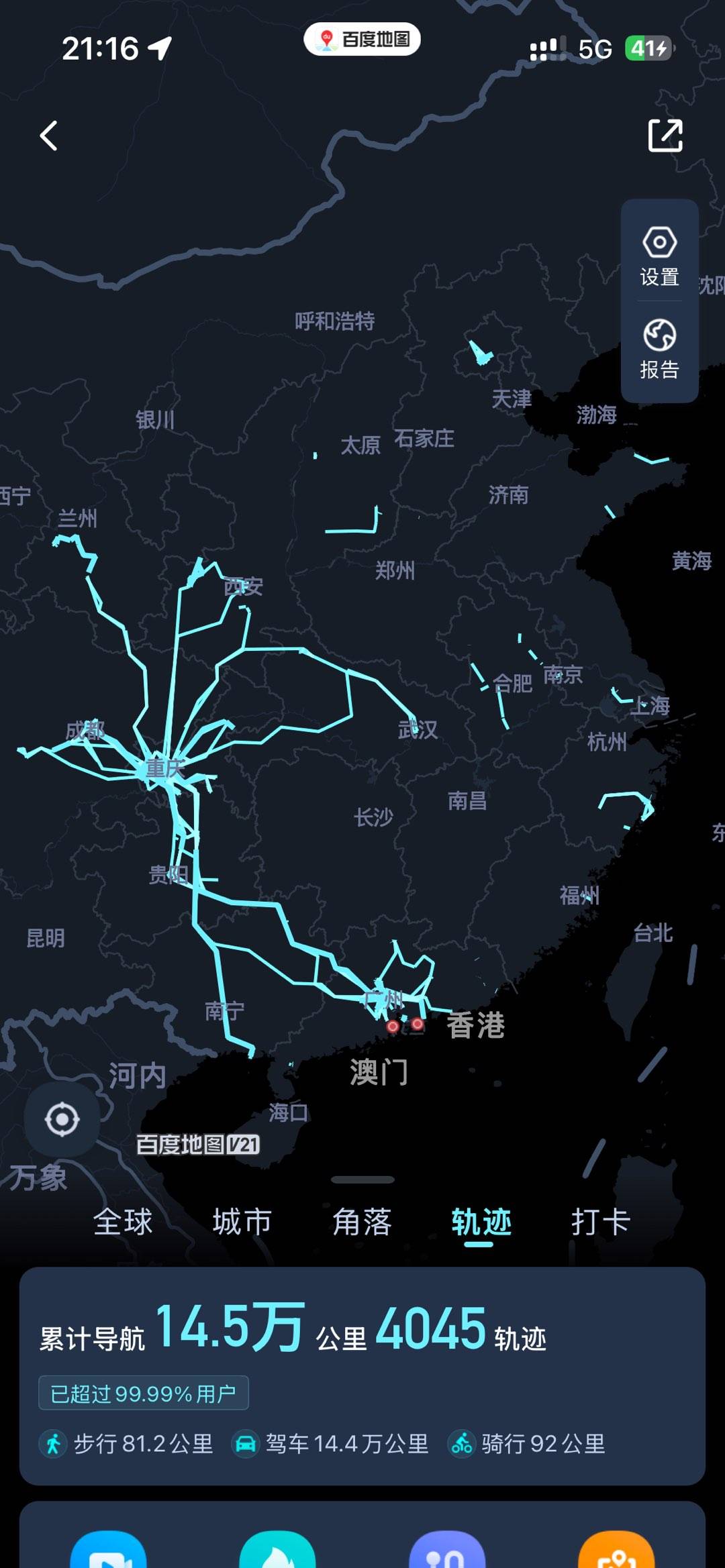Open the orange map pin shortcut
The image size is (725, 1568).
[616, 1550]
